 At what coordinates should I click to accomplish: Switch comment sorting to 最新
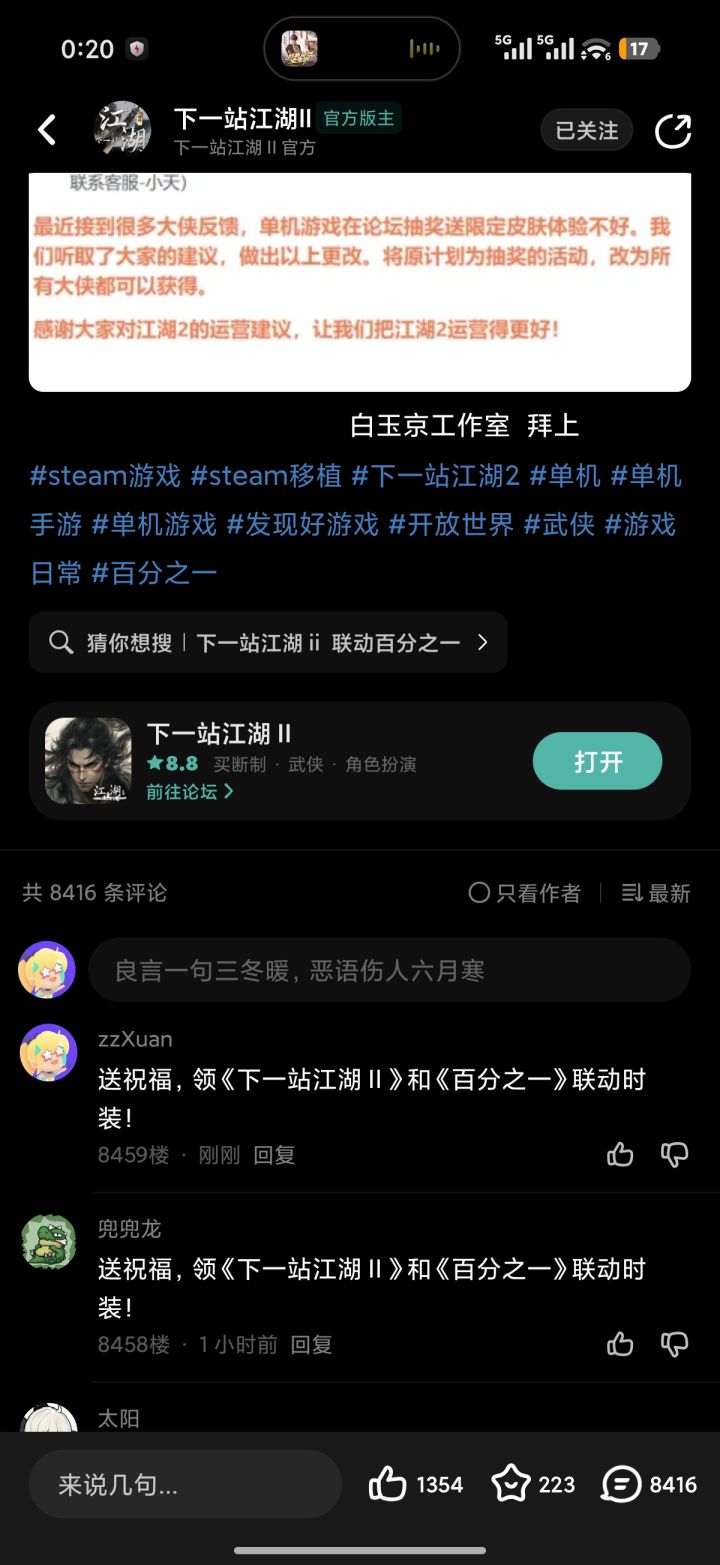pos(655,893)
